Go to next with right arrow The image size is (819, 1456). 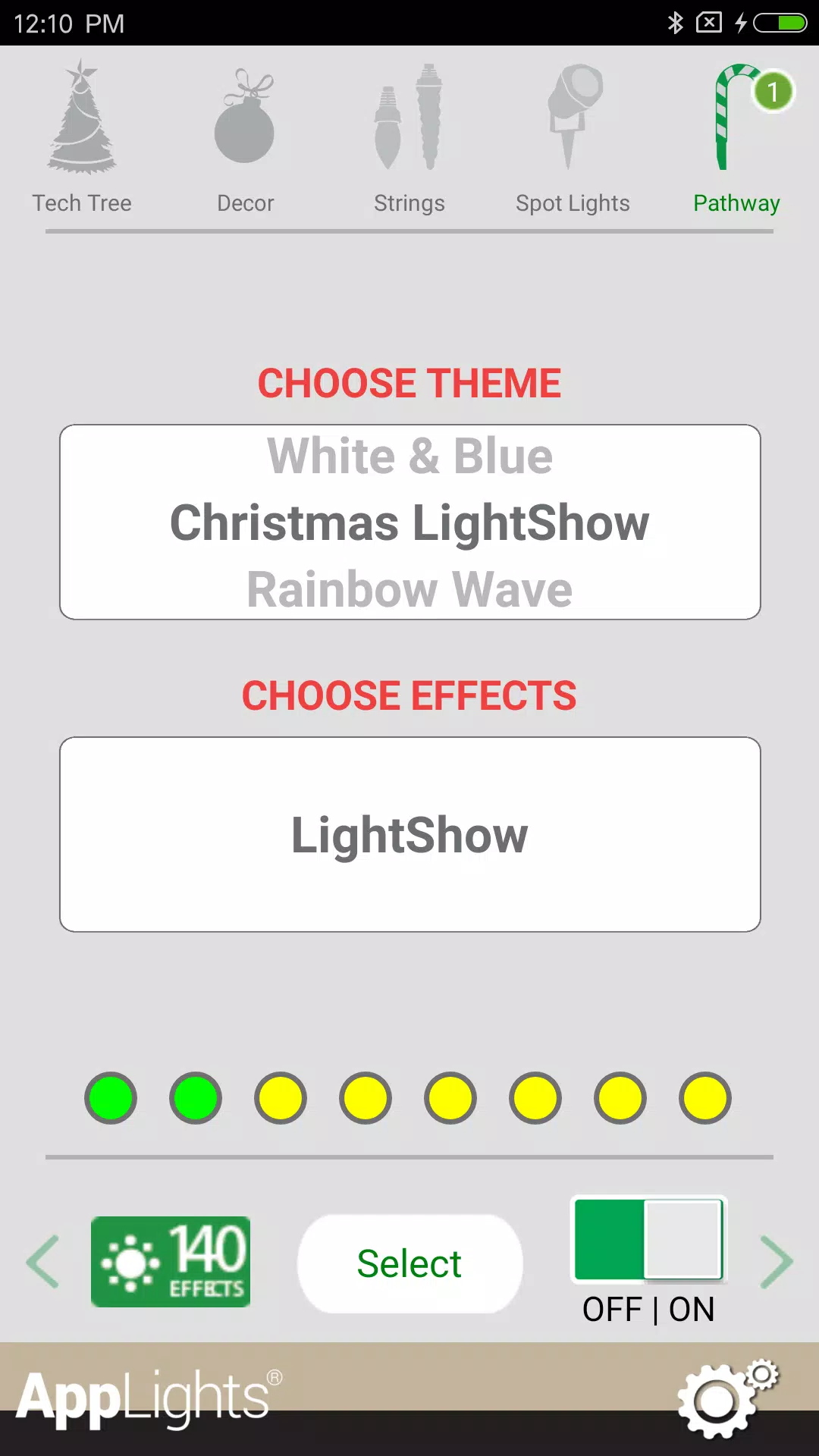tap(777, 1262)
